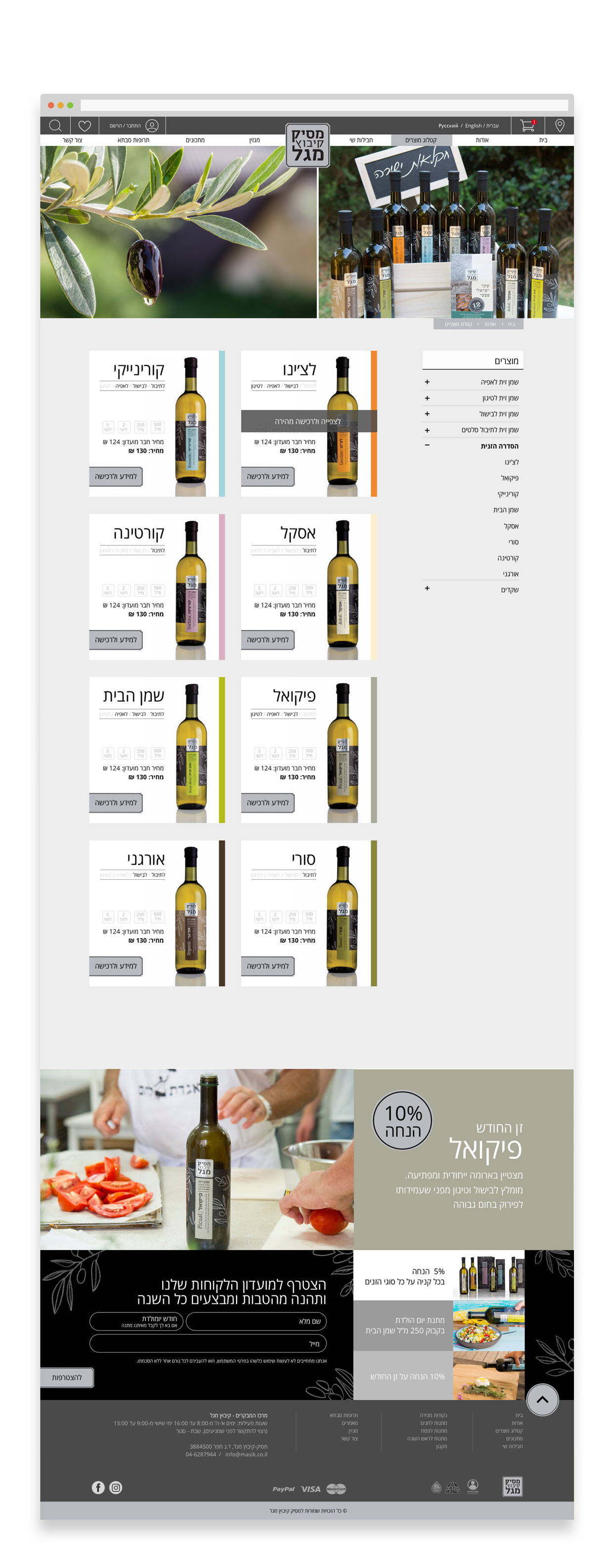Open quick view on the לצ'ינו card

click(308, 421)
